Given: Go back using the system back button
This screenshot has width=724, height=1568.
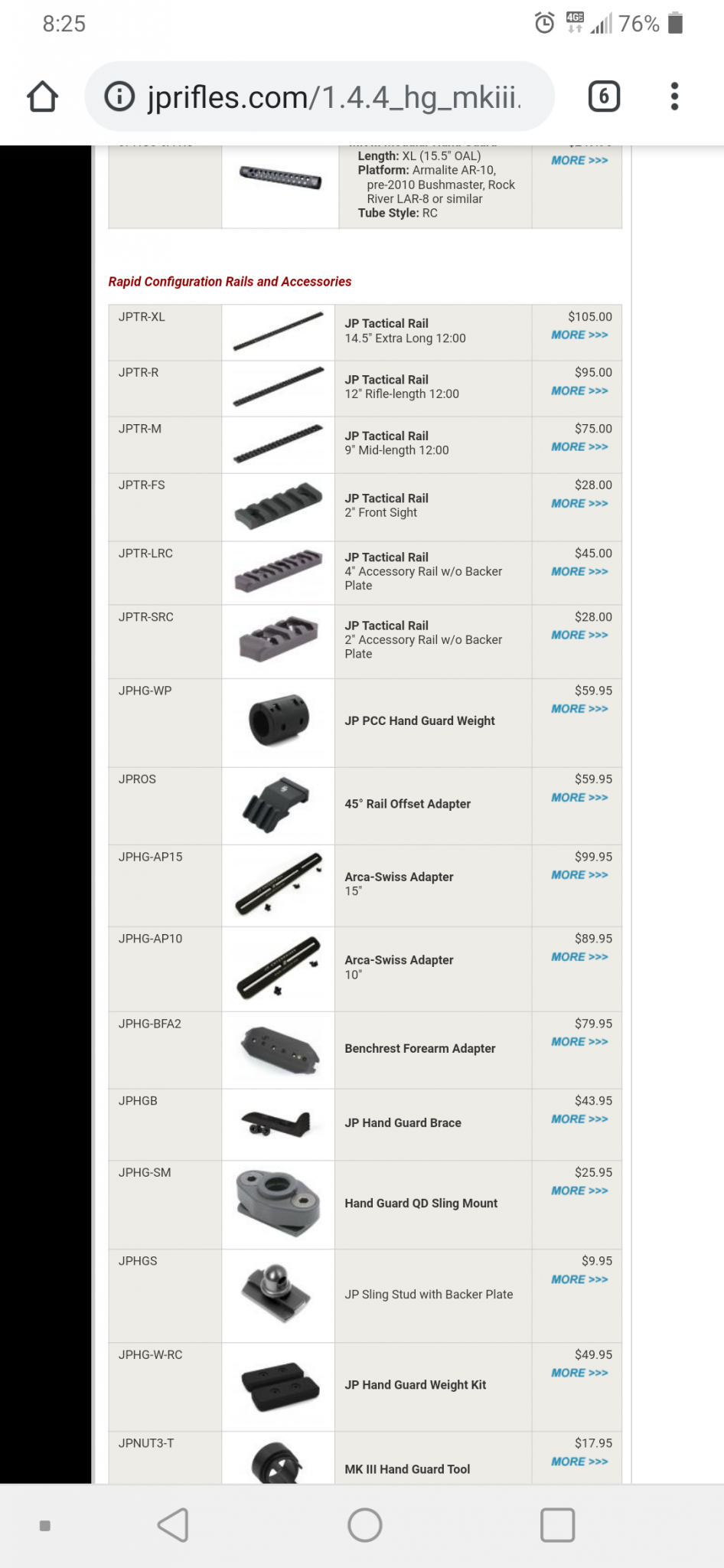Looking at the screenshot, I should pyautogui.click(x=174, y=1525).
